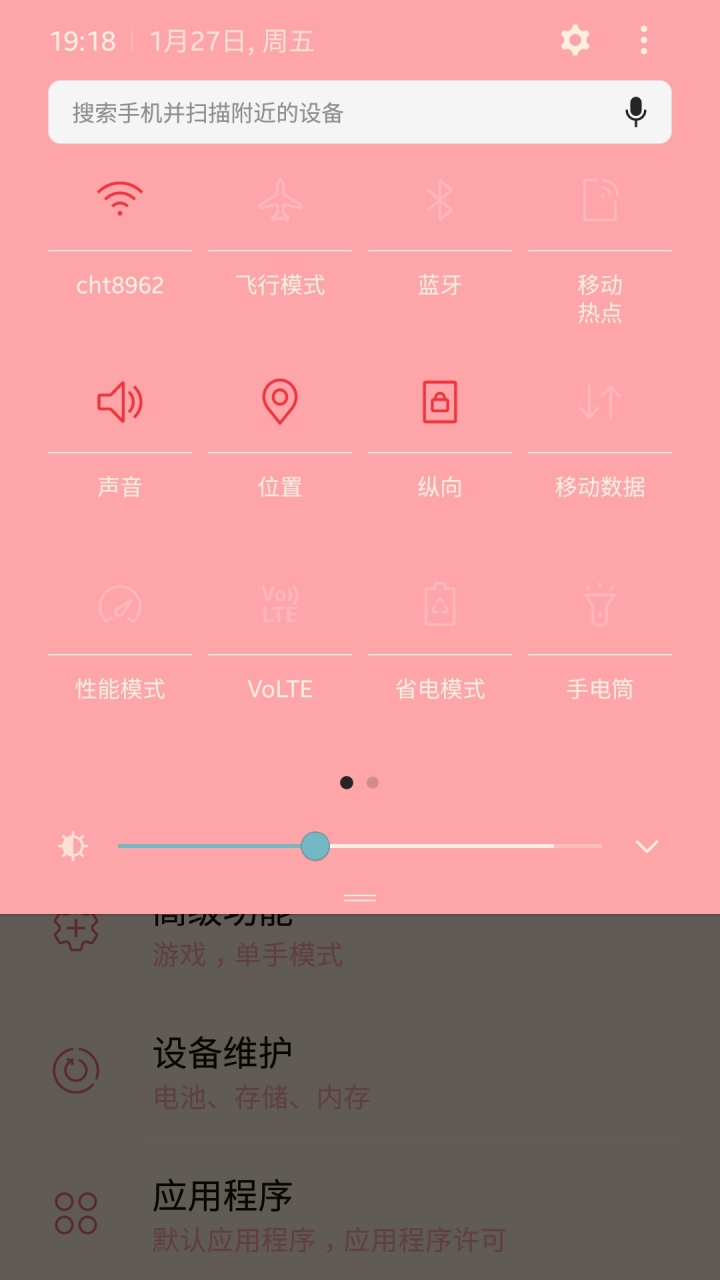720x1280 pixels.
Task: Toggle 纵向 portrait rotation lock
Action: click(440, 402)
